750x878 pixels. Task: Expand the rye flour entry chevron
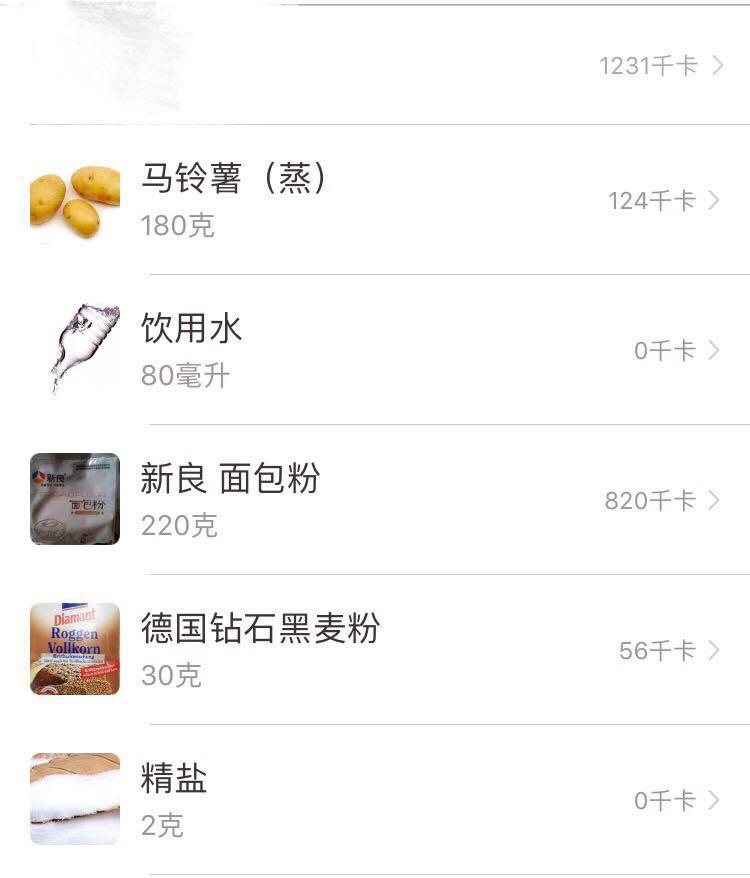coord(712,649)
